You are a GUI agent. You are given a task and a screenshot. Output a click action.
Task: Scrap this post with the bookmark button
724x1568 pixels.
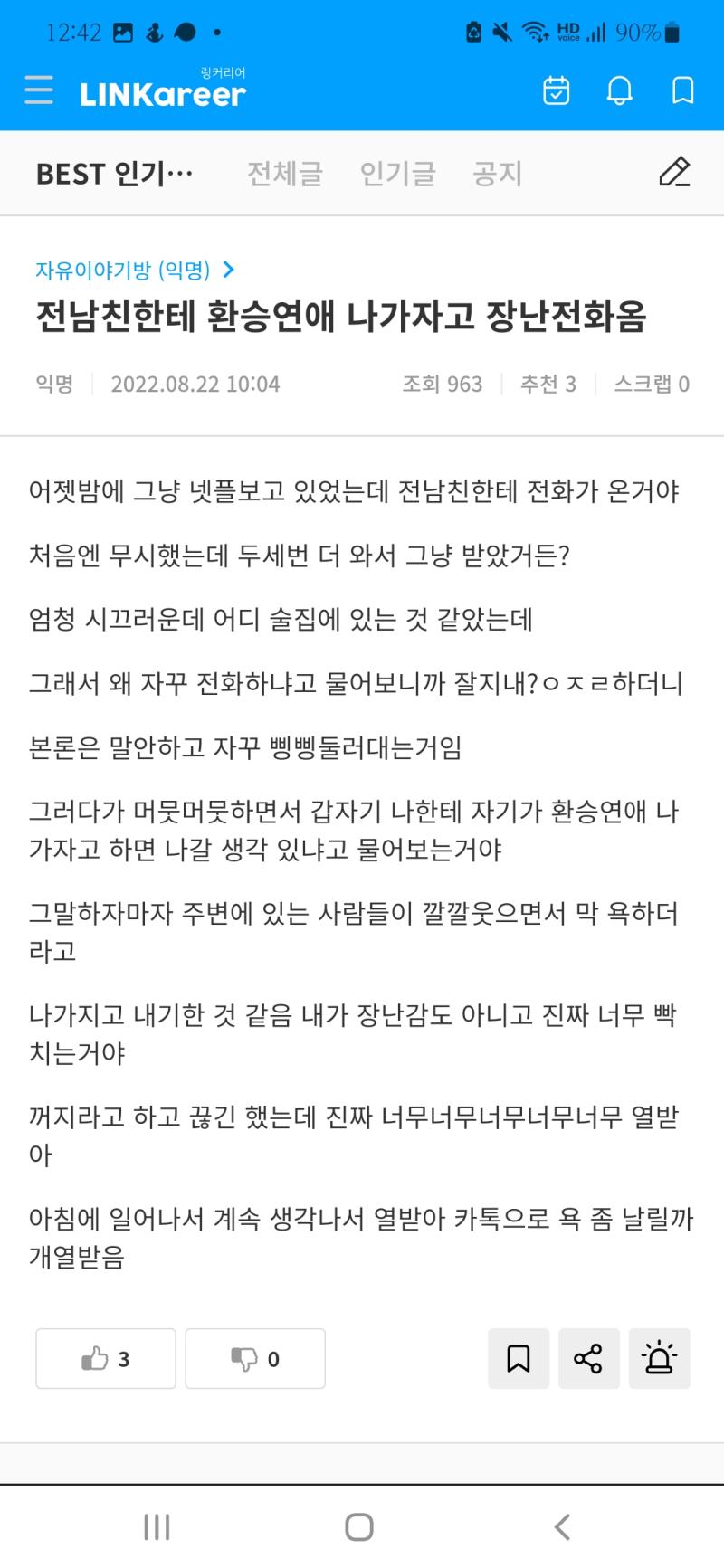pyautogui.click(x=519, y=1358)
